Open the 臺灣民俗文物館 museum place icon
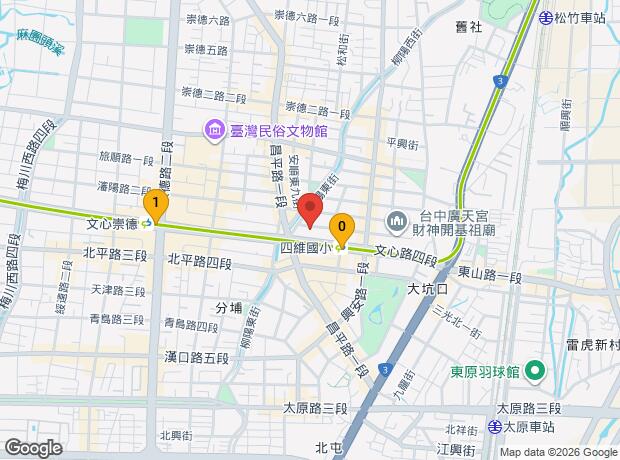 click(x=214, y=129)
